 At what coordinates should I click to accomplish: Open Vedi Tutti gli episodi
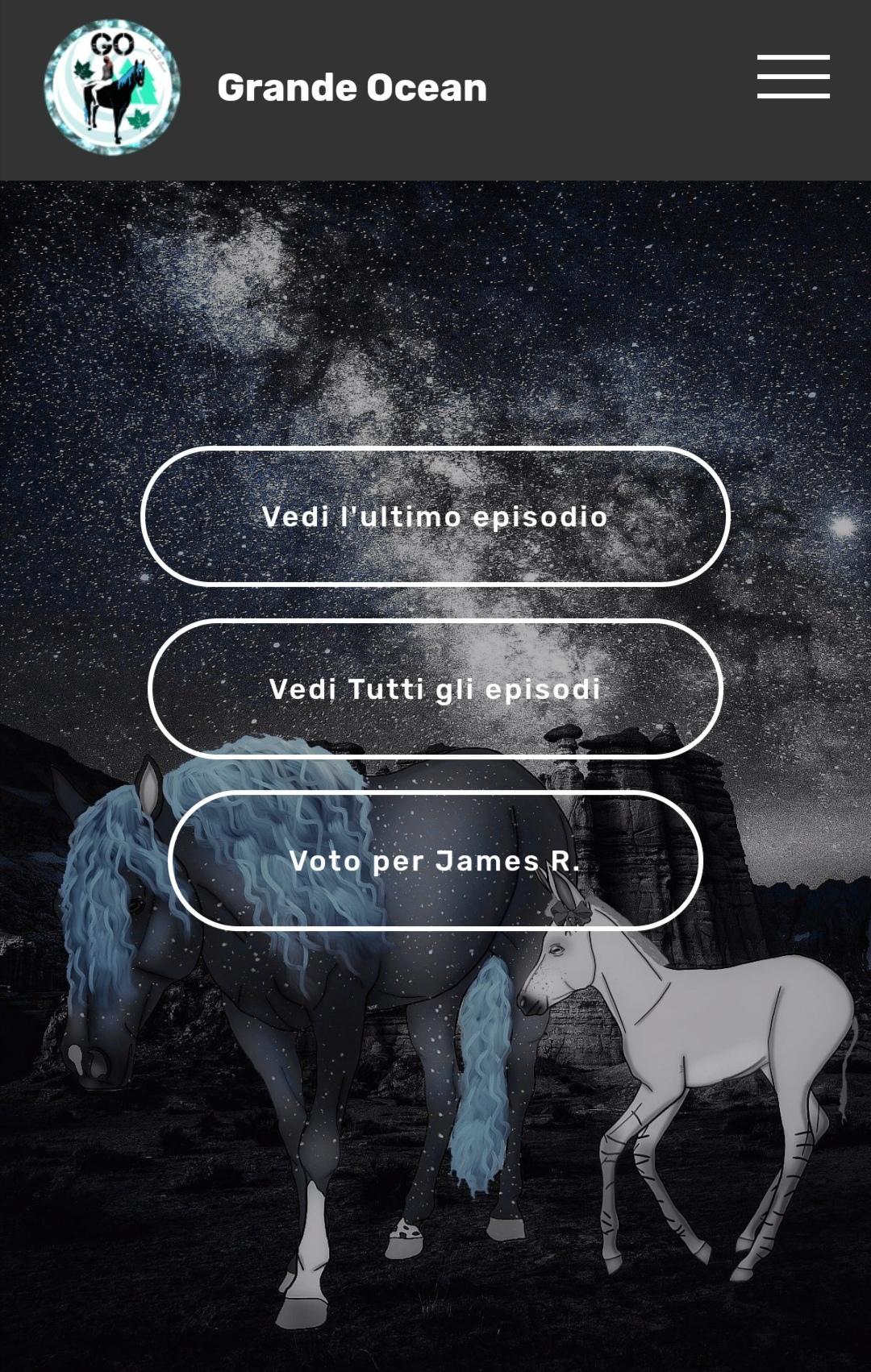[435, 688]
